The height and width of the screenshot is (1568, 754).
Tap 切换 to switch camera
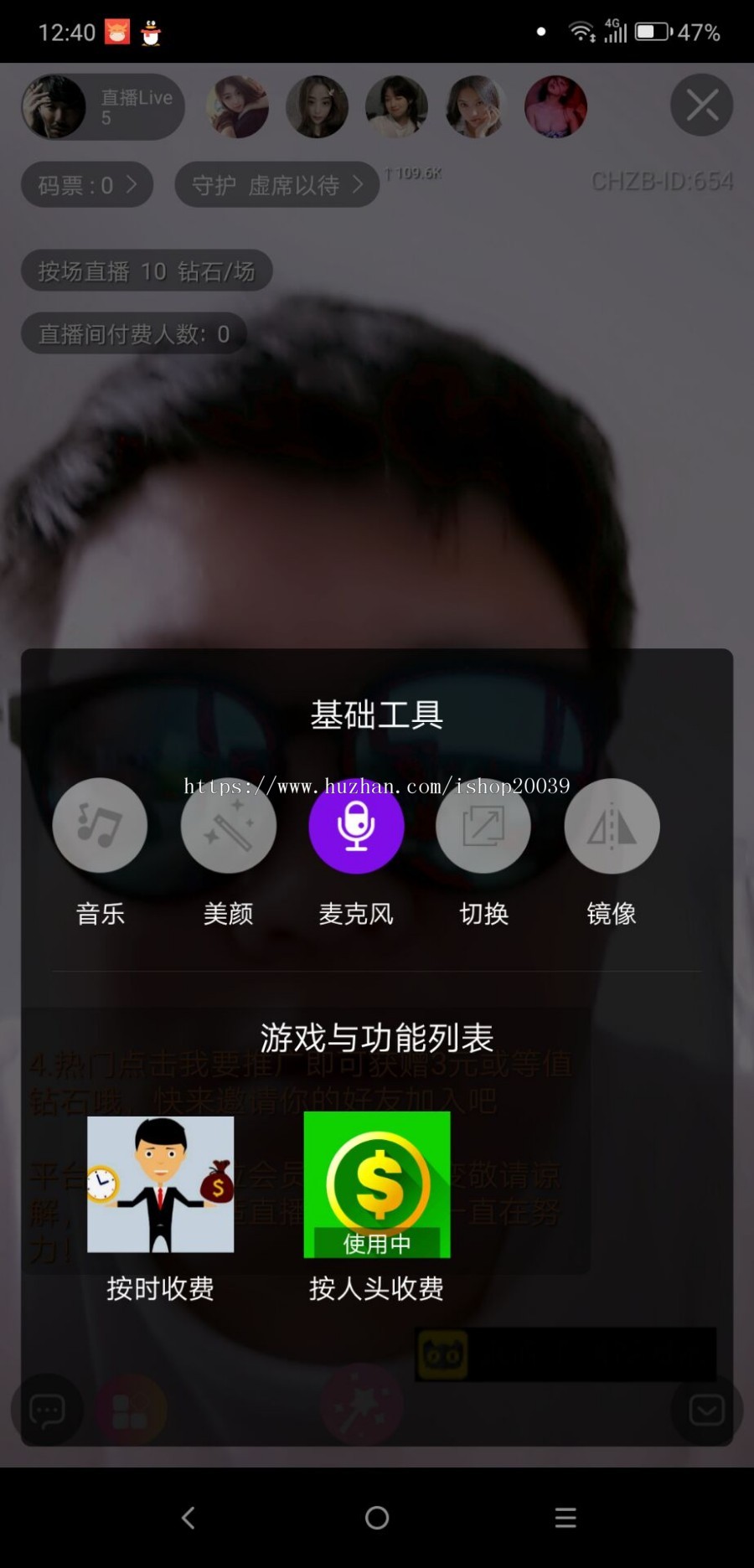click(x=483, y=826)
